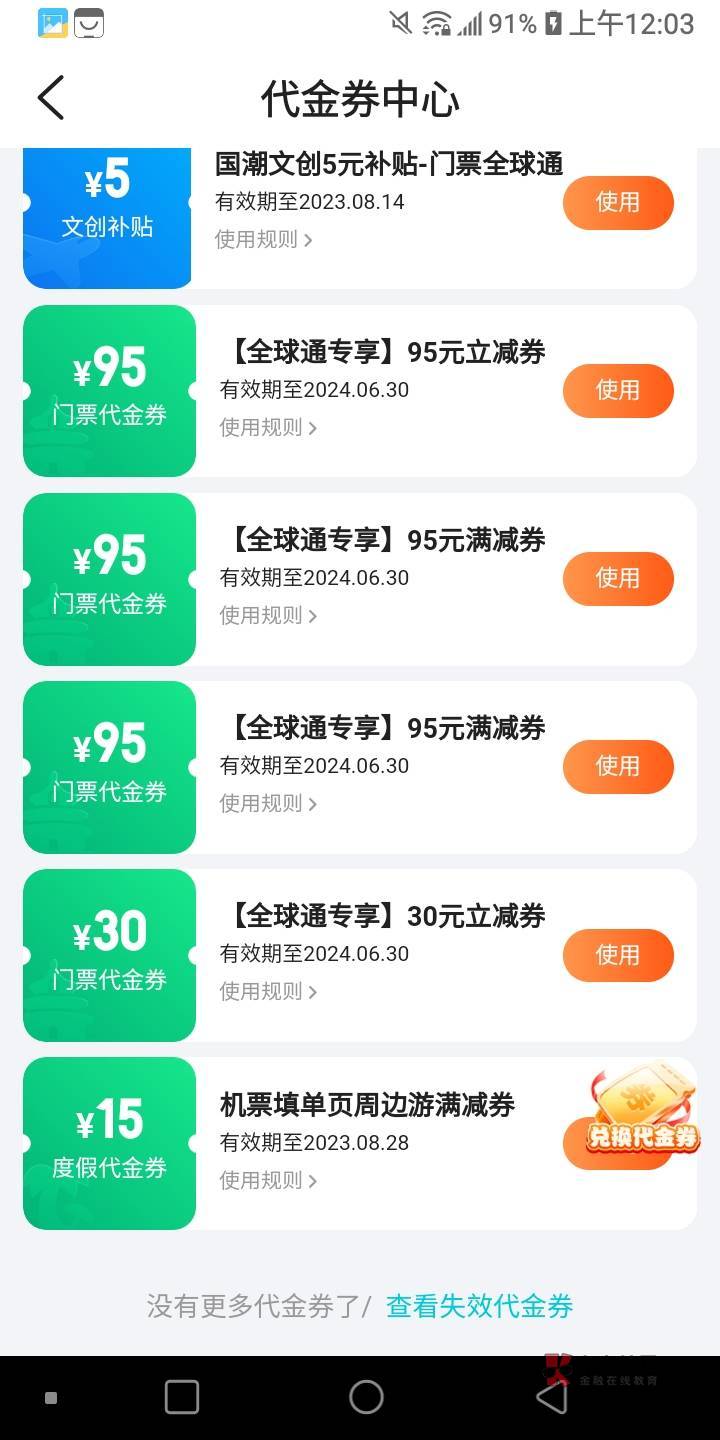View 使用规则 of the 95元立减券

click(x=267, y=428)
